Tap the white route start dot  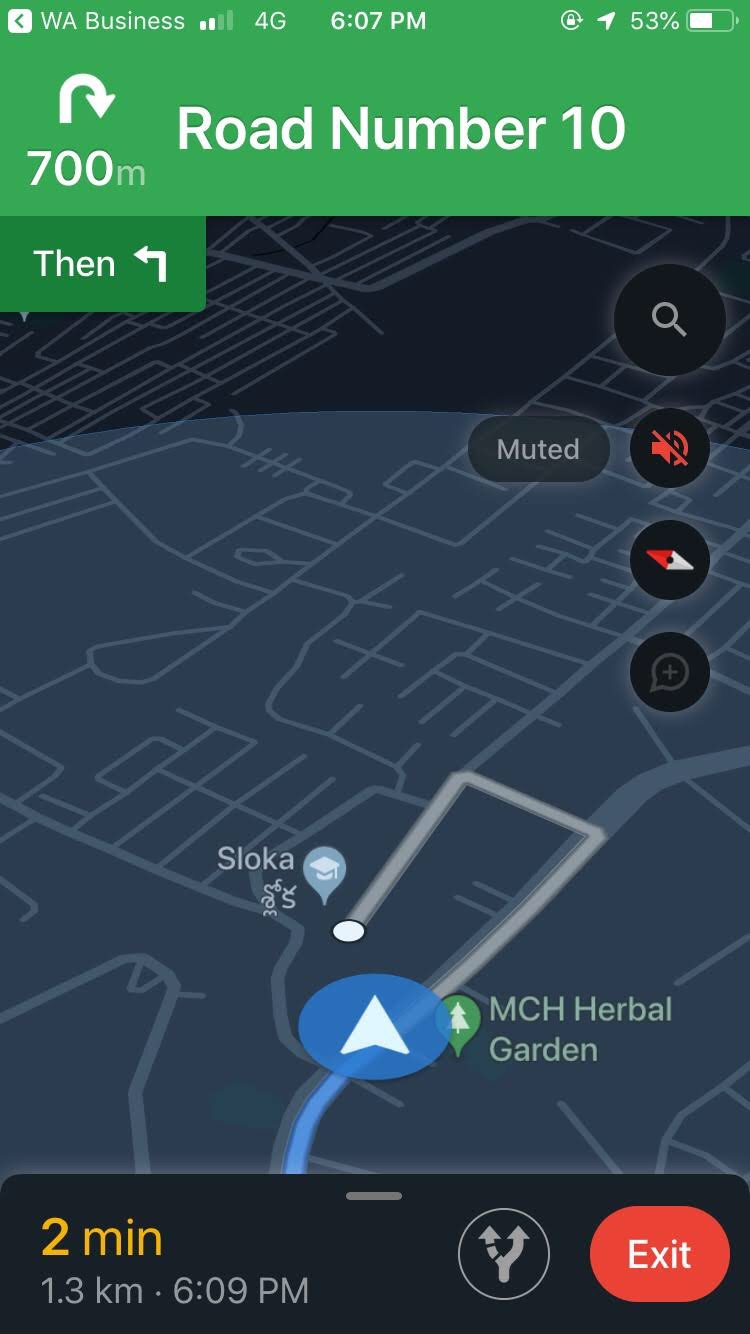(348, 931)
